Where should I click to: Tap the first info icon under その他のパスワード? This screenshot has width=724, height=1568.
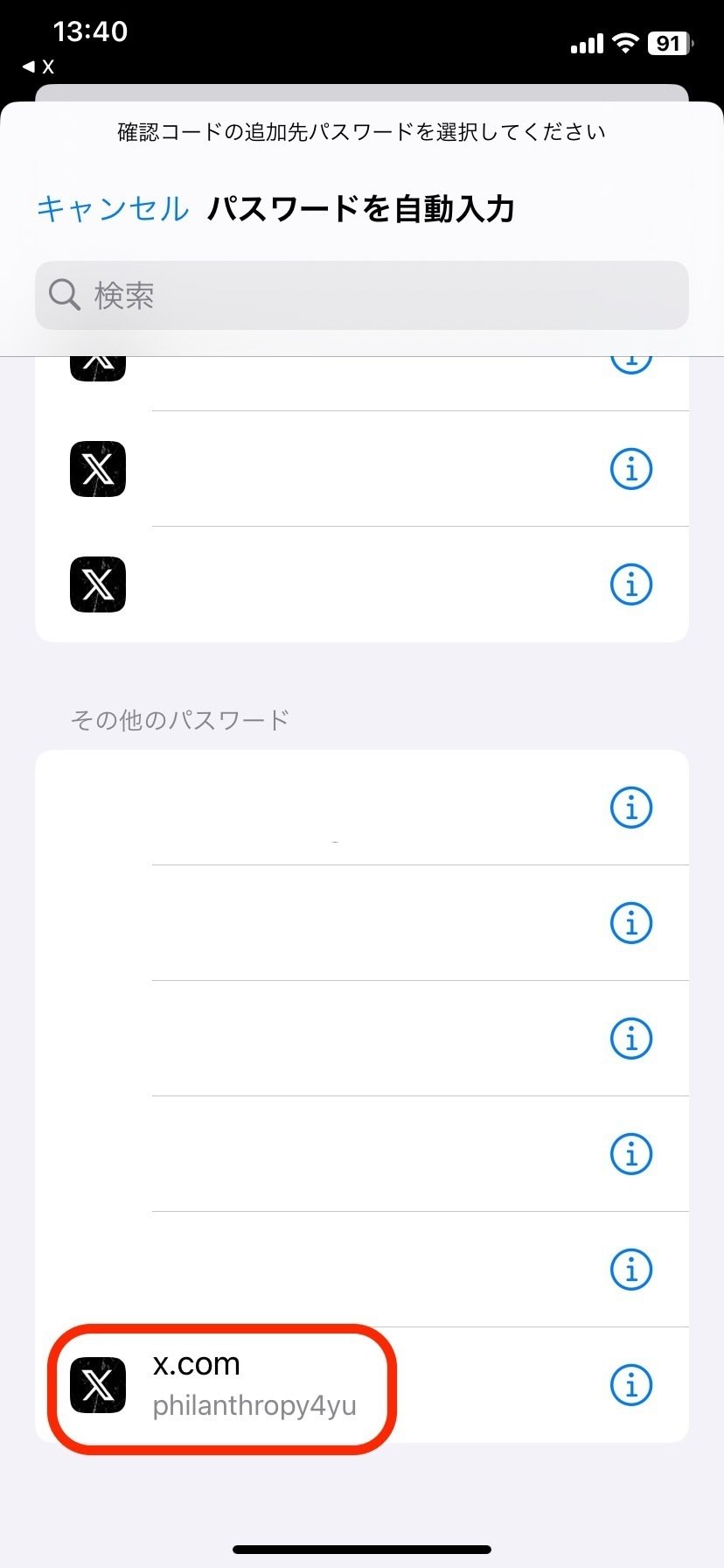630,808
